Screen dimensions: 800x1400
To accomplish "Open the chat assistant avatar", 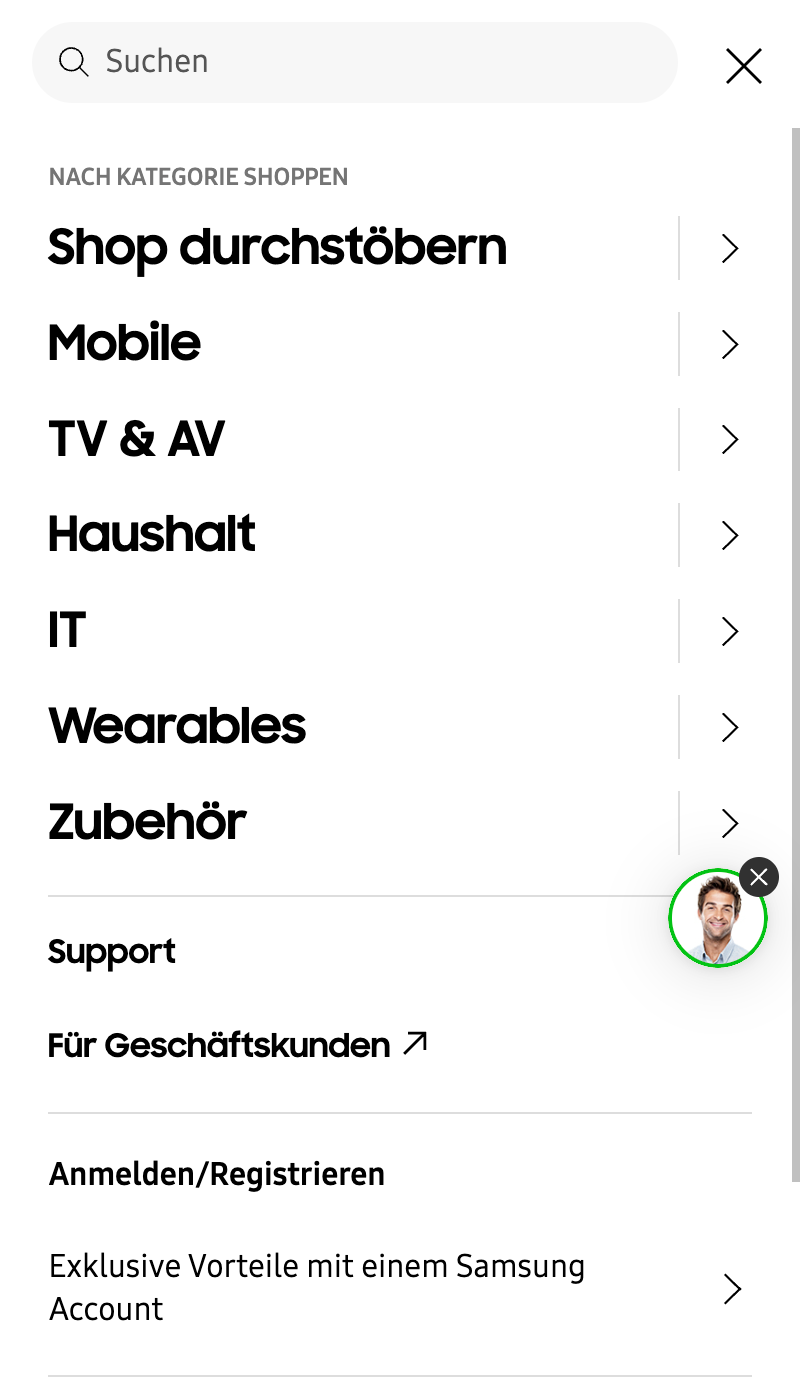I will 717,919.
